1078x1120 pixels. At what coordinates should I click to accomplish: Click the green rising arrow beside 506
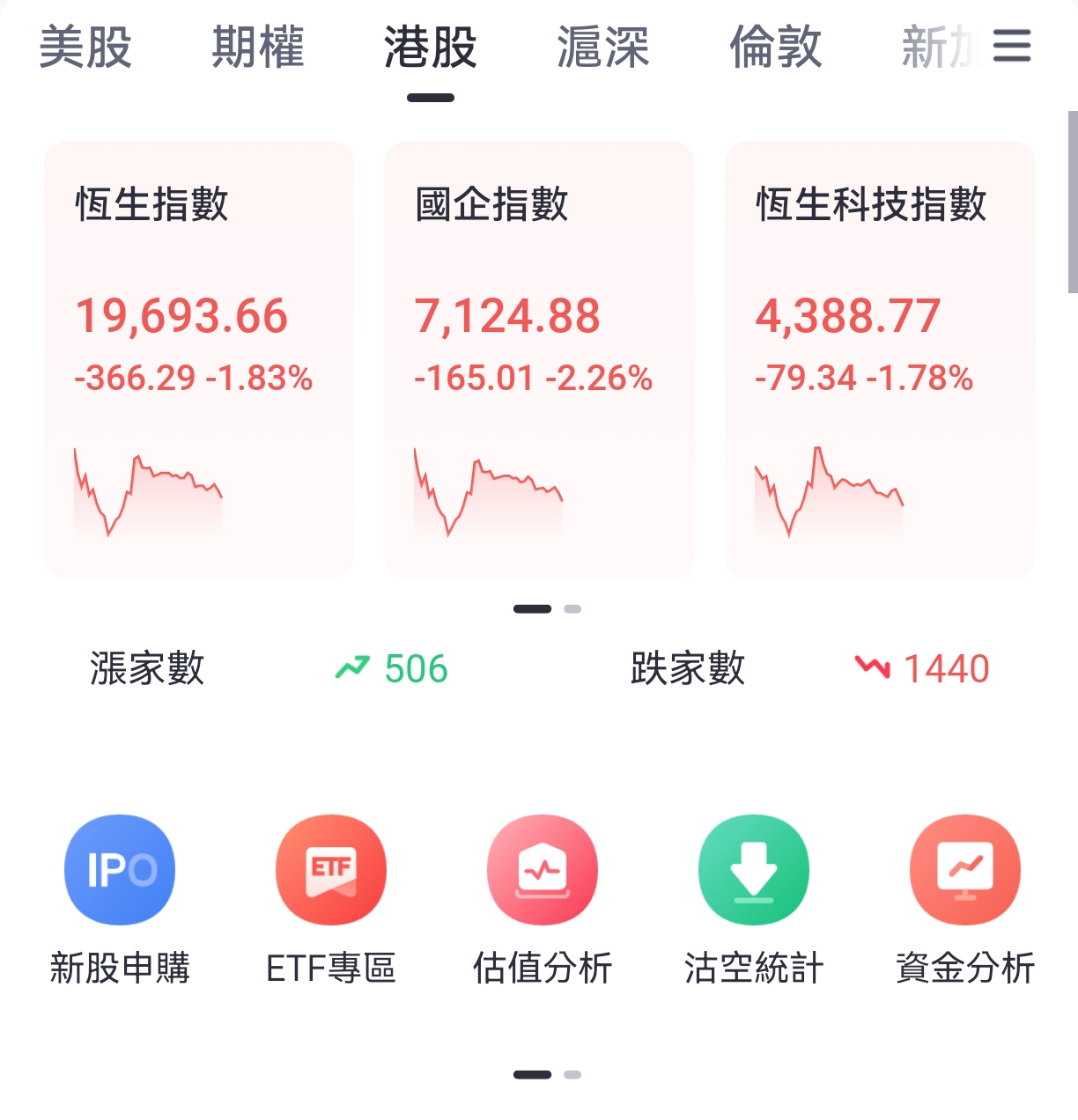(352, 668)
